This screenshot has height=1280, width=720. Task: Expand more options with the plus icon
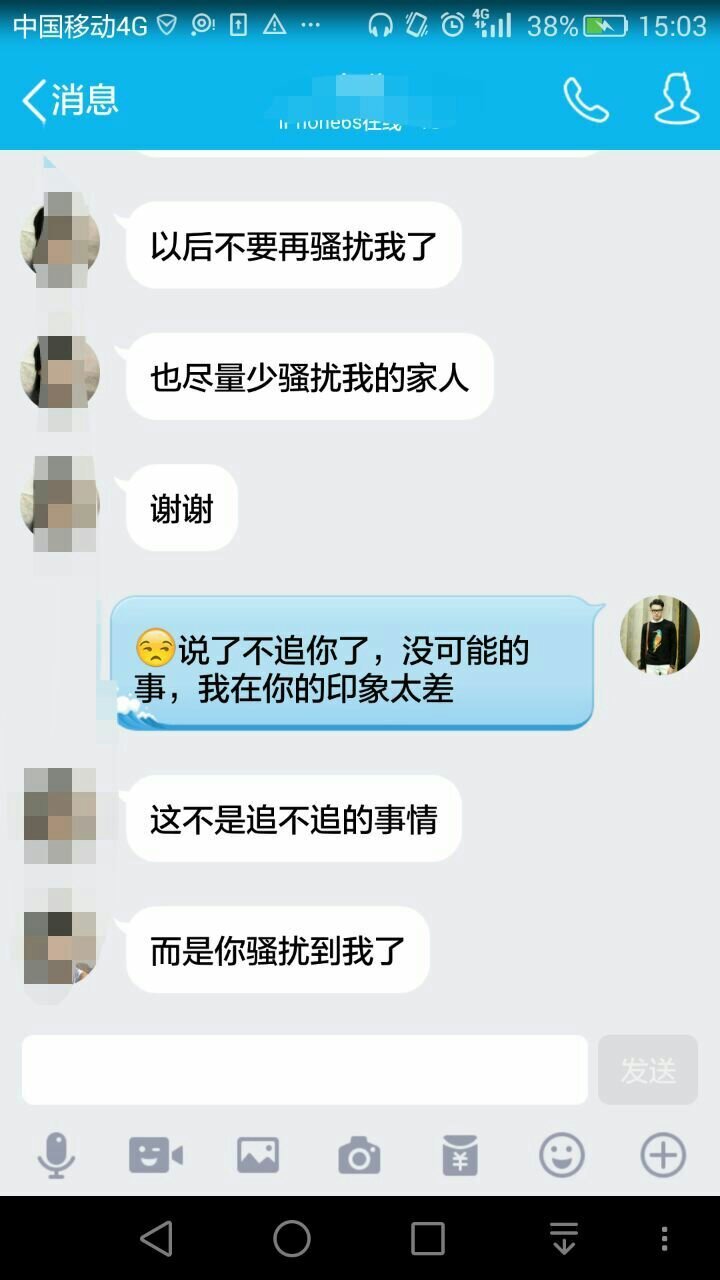click(x=663, y=1156)
